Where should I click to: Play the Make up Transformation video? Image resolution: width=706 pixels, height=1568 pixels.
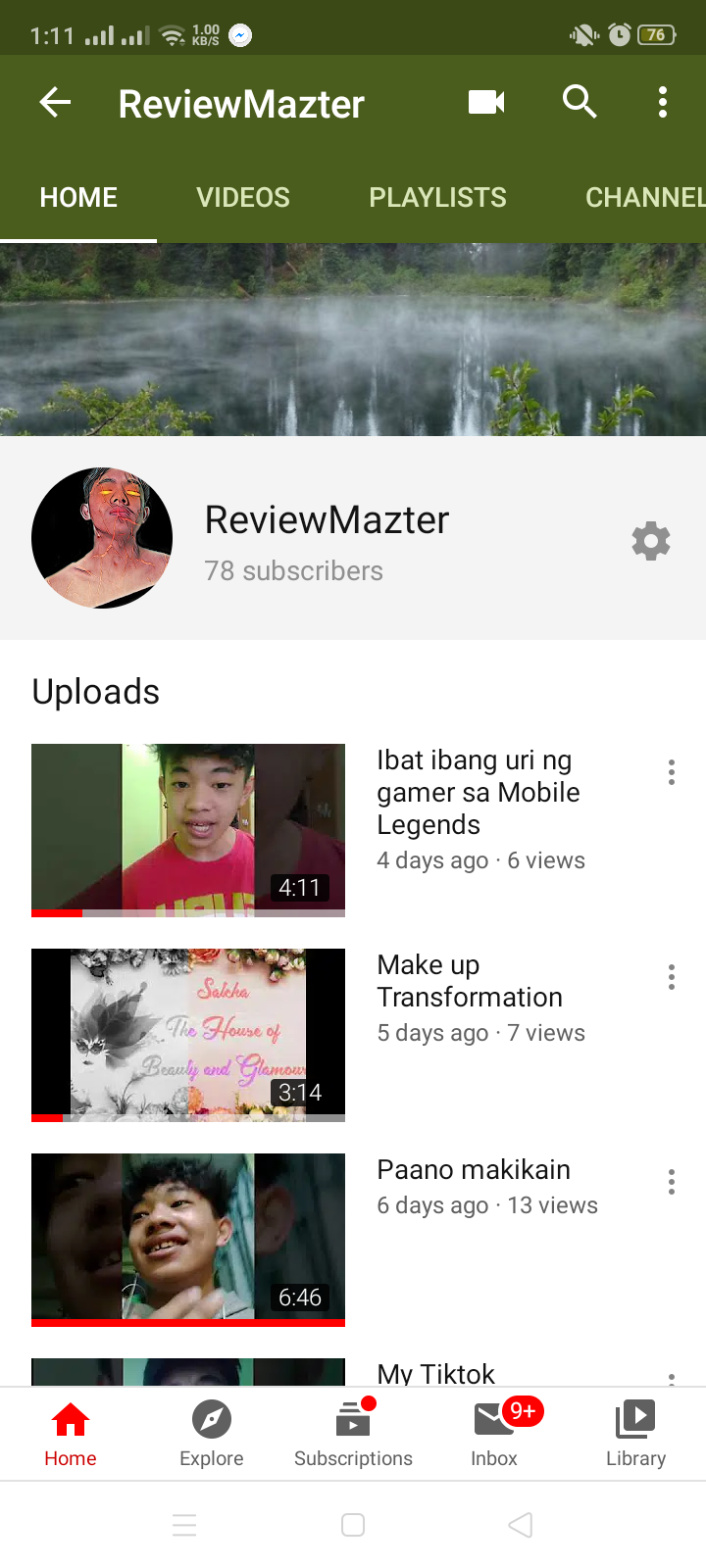[x=188, y=1035]
